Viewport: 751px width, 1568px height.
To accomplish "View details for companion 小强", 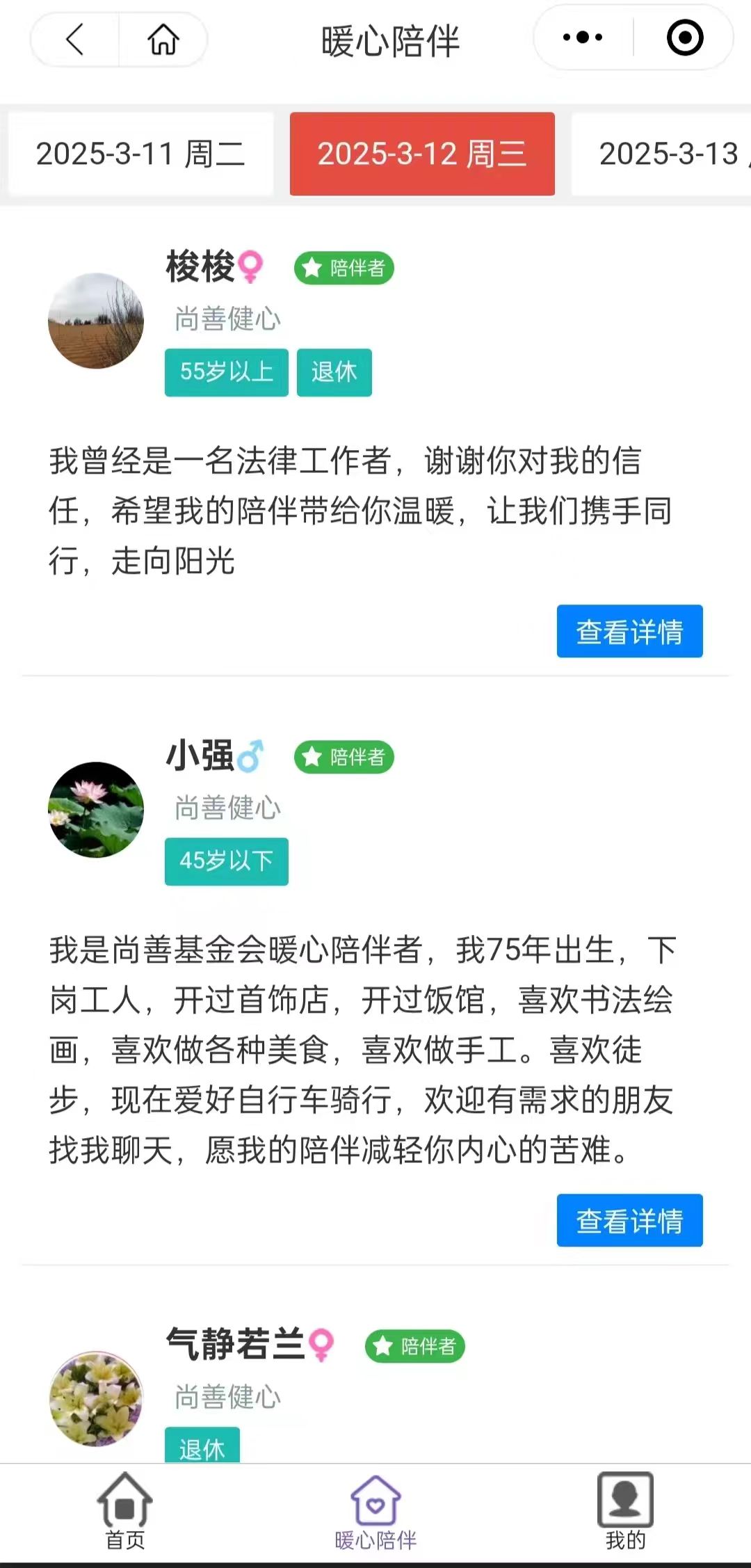I will point(629,1220).
